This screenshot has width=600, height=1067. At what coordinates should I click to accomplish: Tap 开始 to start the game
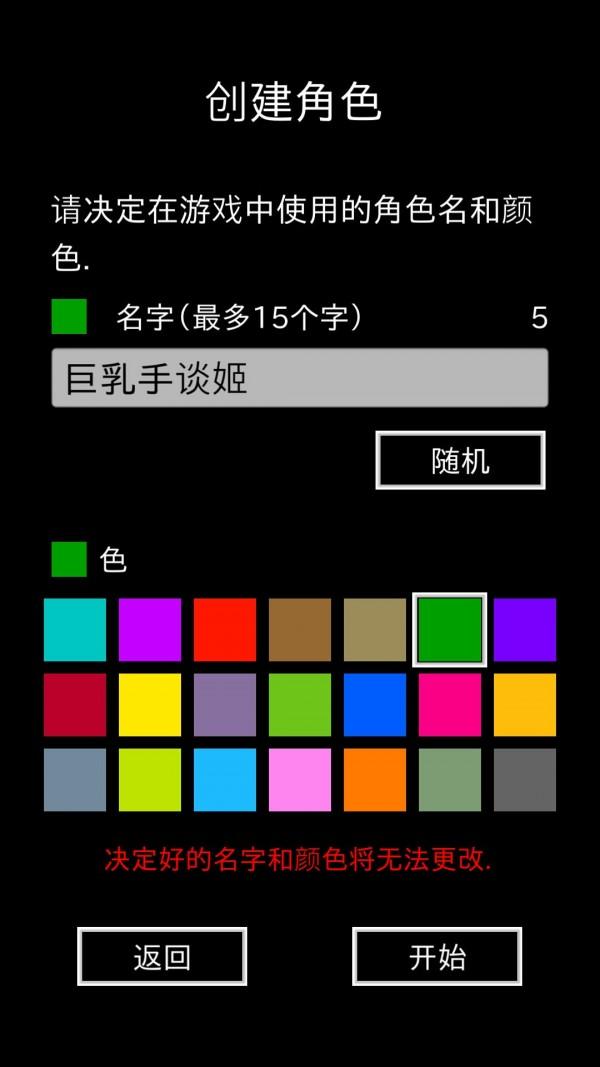pyautogui.click(x=437, y=956)
